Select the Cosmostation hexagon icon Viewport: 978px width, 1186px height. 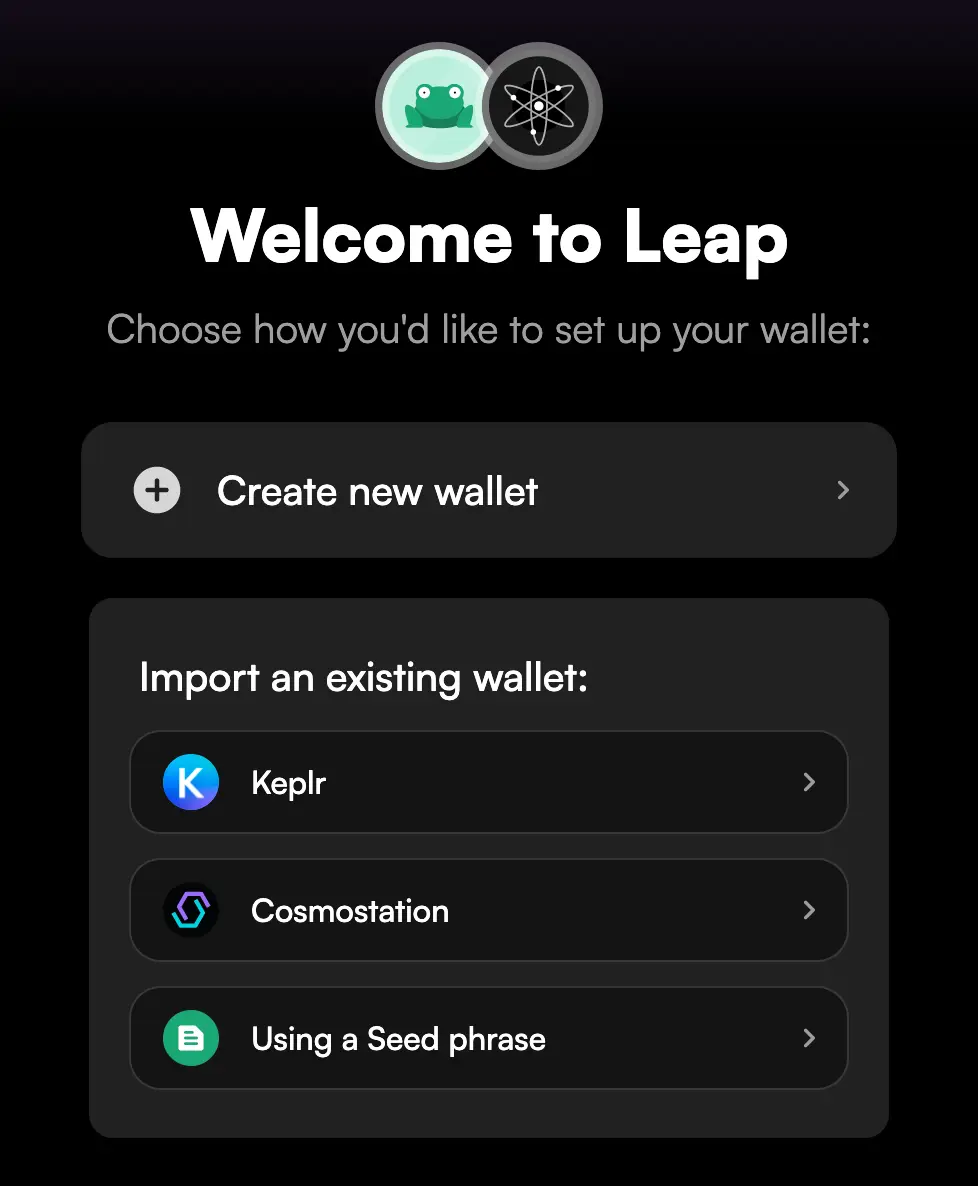tap(191, 910)
